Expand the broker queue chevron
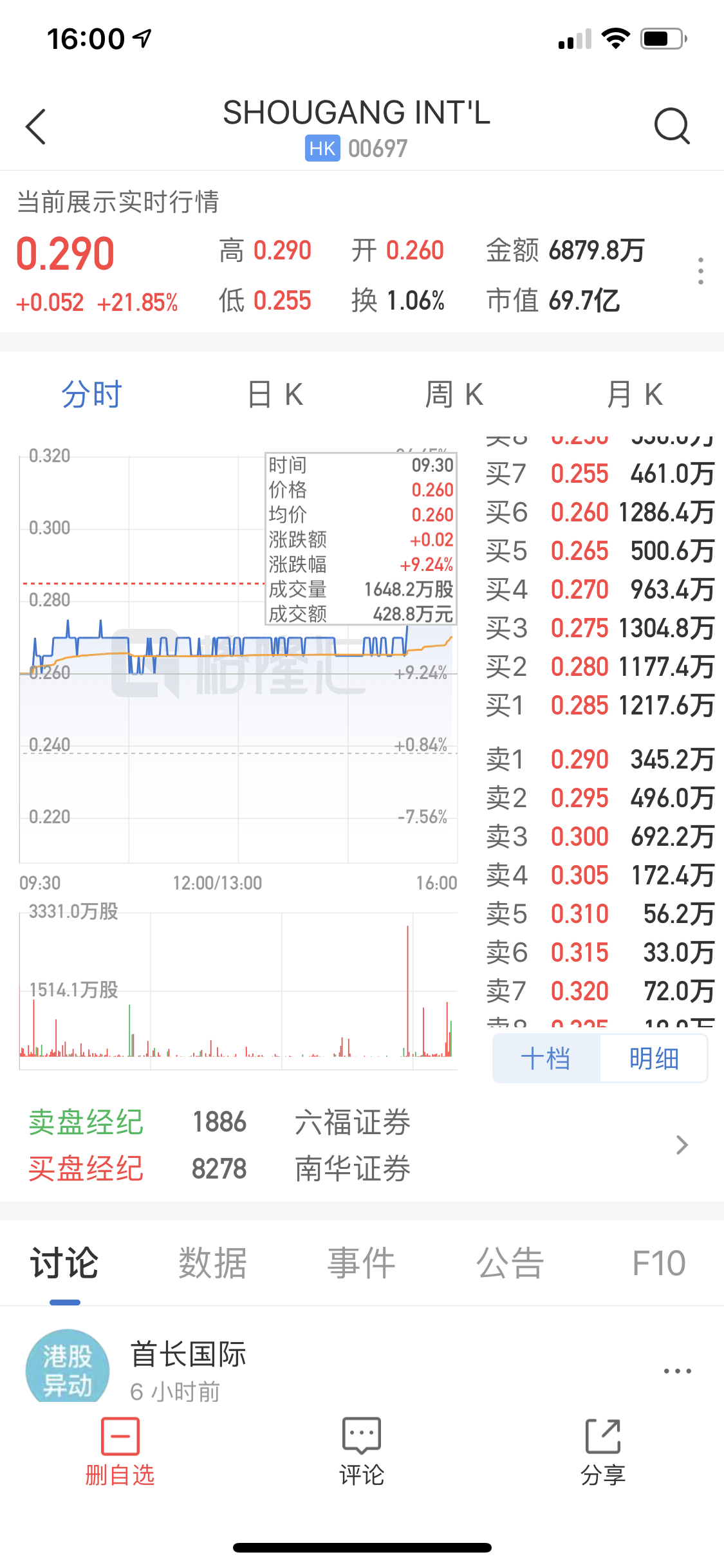This screenshot has height=1568, width=724. 682,1145
